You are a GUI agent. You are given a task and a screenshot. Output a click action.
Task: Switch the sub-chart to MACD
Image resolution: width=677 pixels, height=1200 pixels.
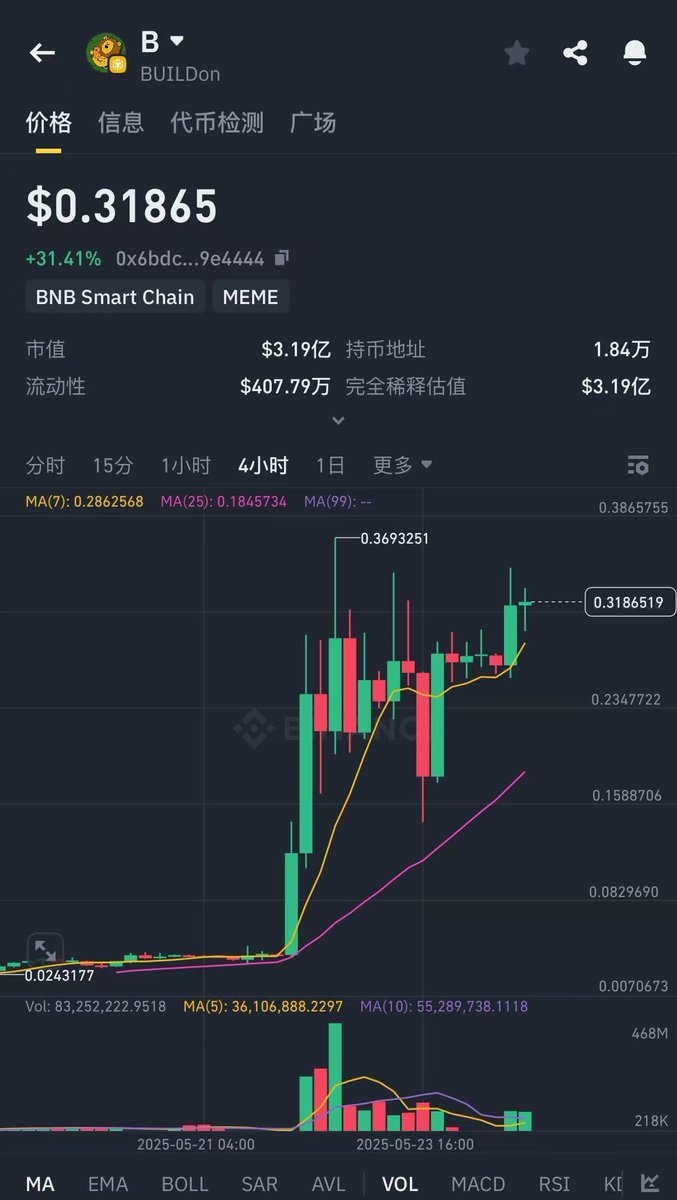pyautogui.click(x=478, y=1184)
